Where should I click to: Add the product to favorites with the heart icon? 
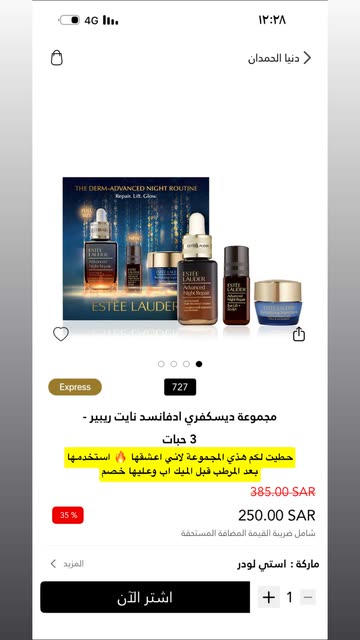click(61, 334)
